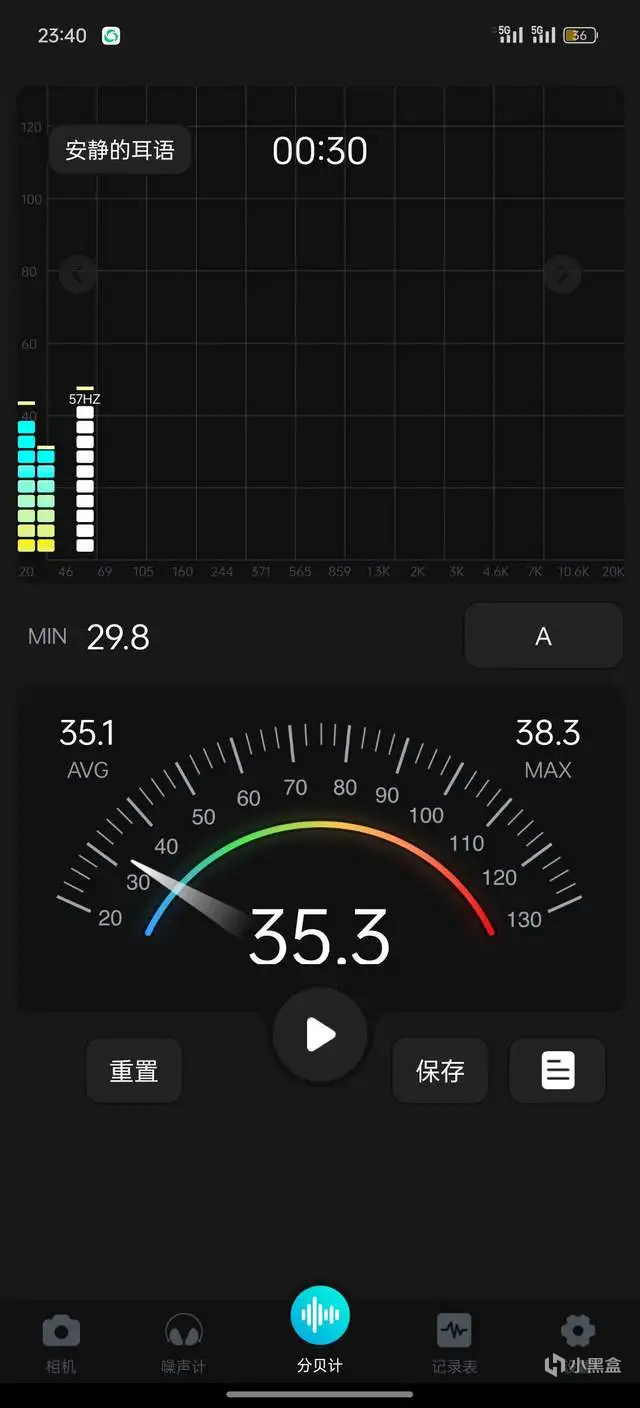Change the A frequency weighting
The image size is (640, 1408).
click(543, 636)
